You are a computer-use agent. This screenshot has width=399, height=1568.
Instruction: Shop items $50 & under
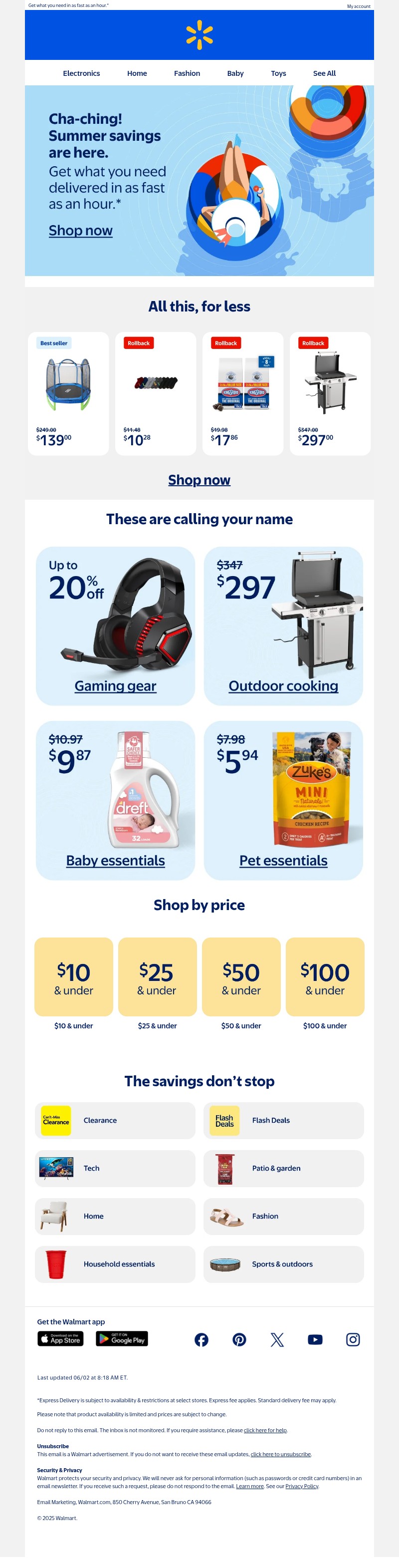point(241,977)
